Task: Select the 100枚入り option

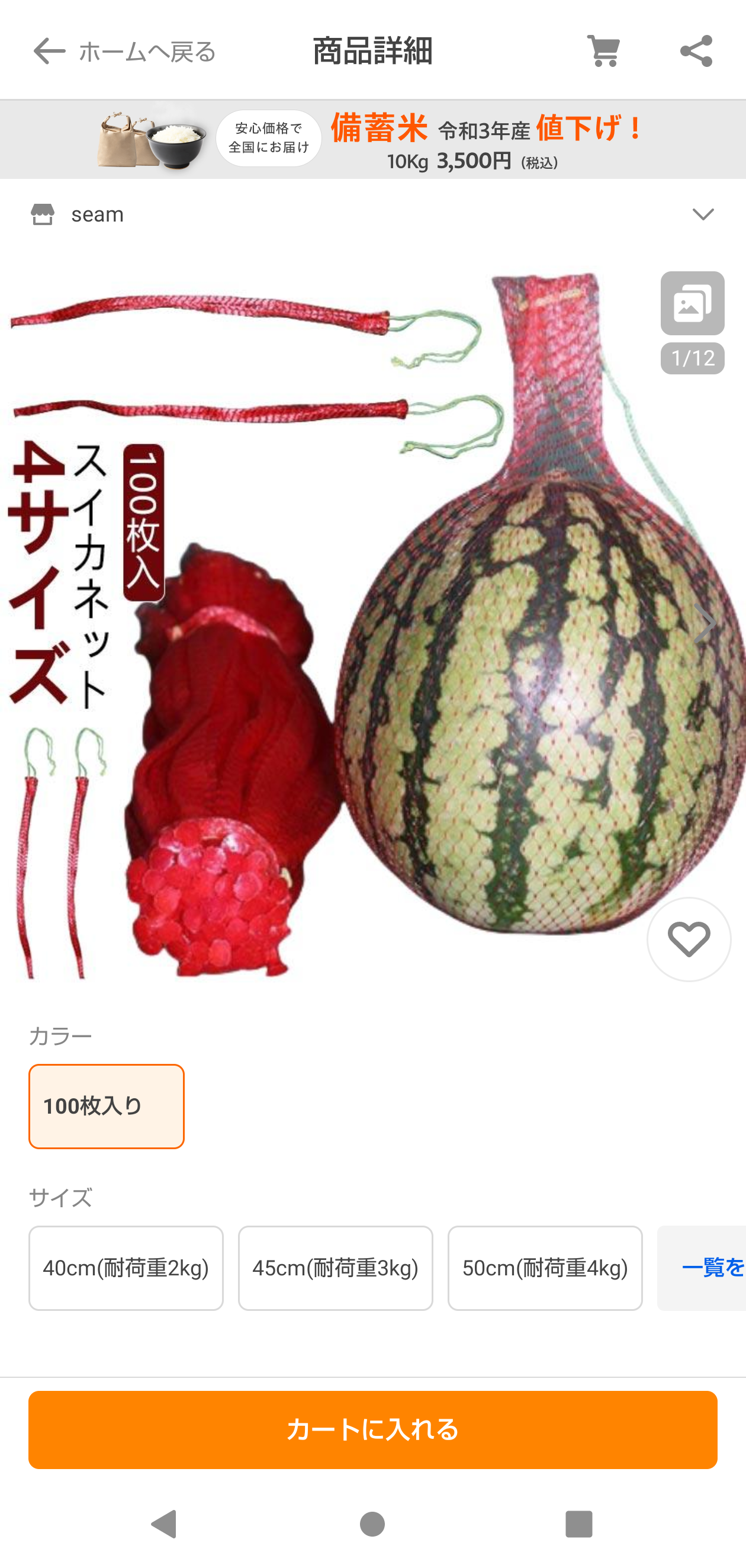Action: click(x=107, y=1106)
